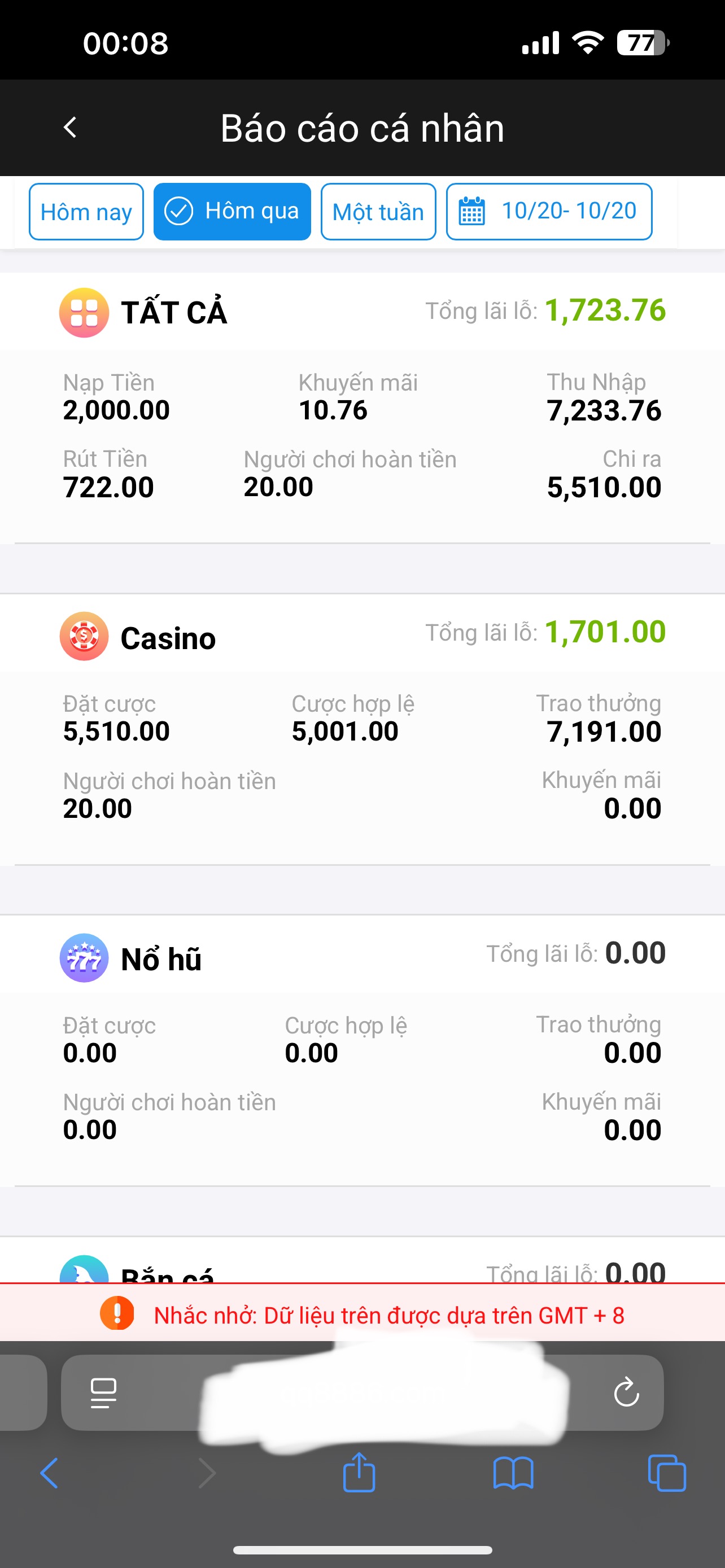
Task: Show all open Safari tabs
Action: click(x=667, y=1473)
